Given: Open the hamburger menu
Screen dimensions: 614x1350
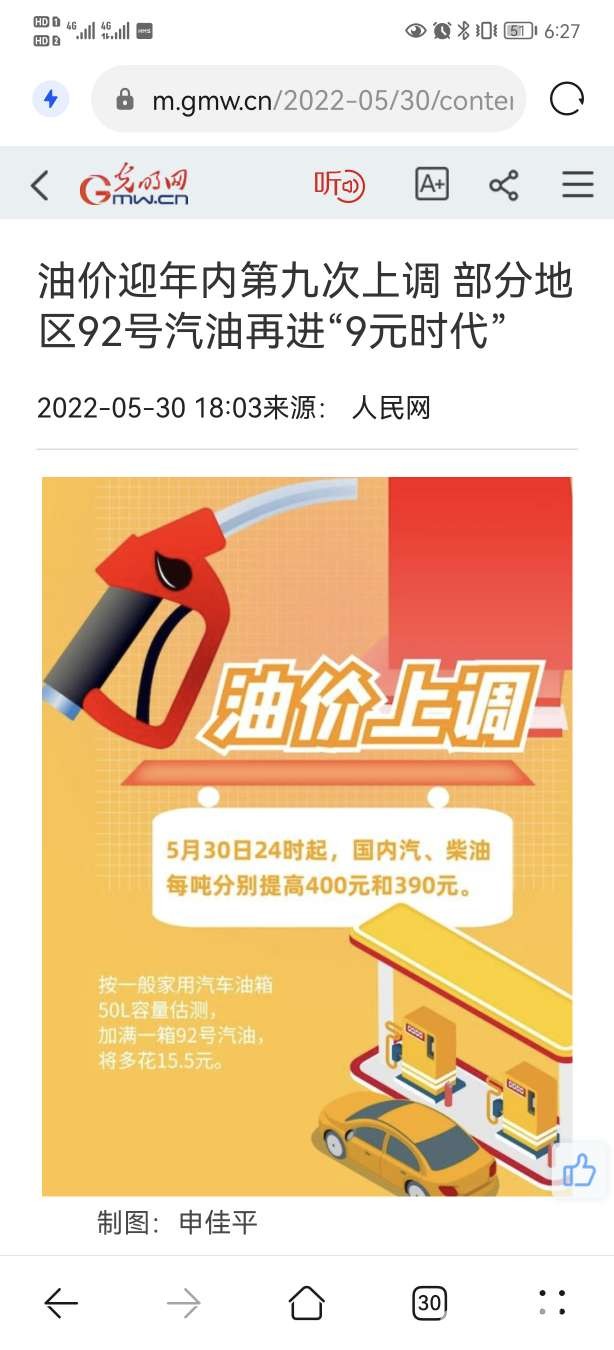Looking at the screenshot, I should (x=578, y=185).
